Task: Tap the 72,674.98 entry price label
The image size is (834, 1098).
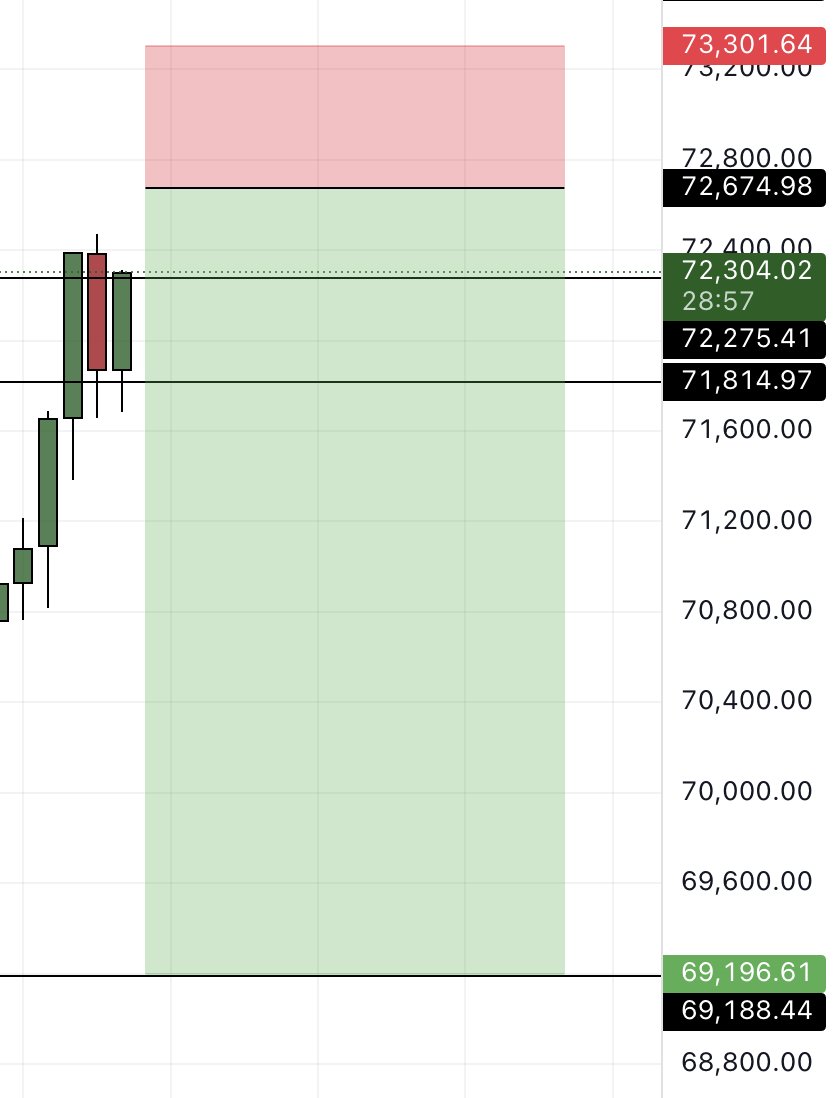Action: [x=745, y=186]
